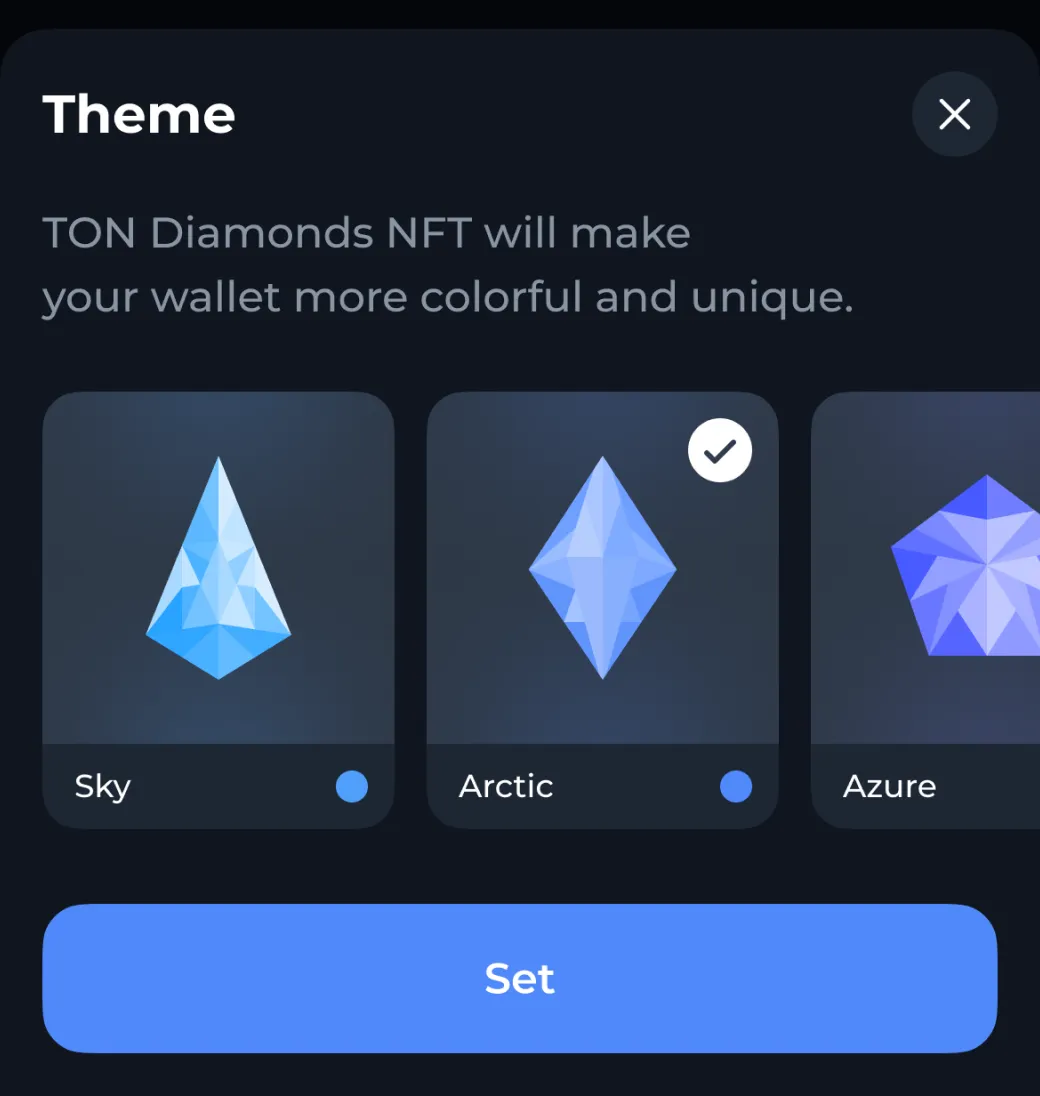
Task: Close the Theme dialog
Action: tap(954, 115)
